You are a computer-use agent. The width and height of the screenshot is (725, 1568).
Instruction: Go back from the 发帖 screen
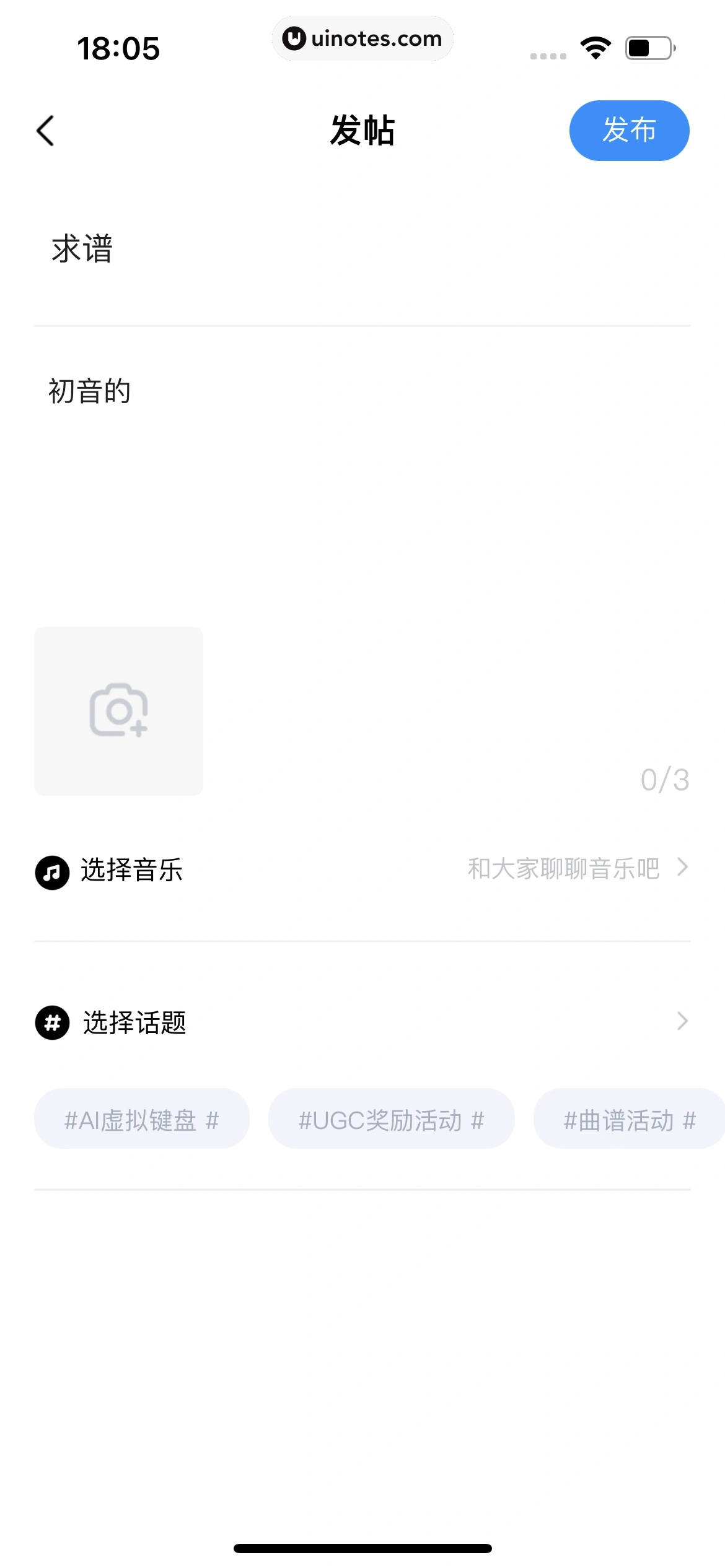(x=45, y=131)
